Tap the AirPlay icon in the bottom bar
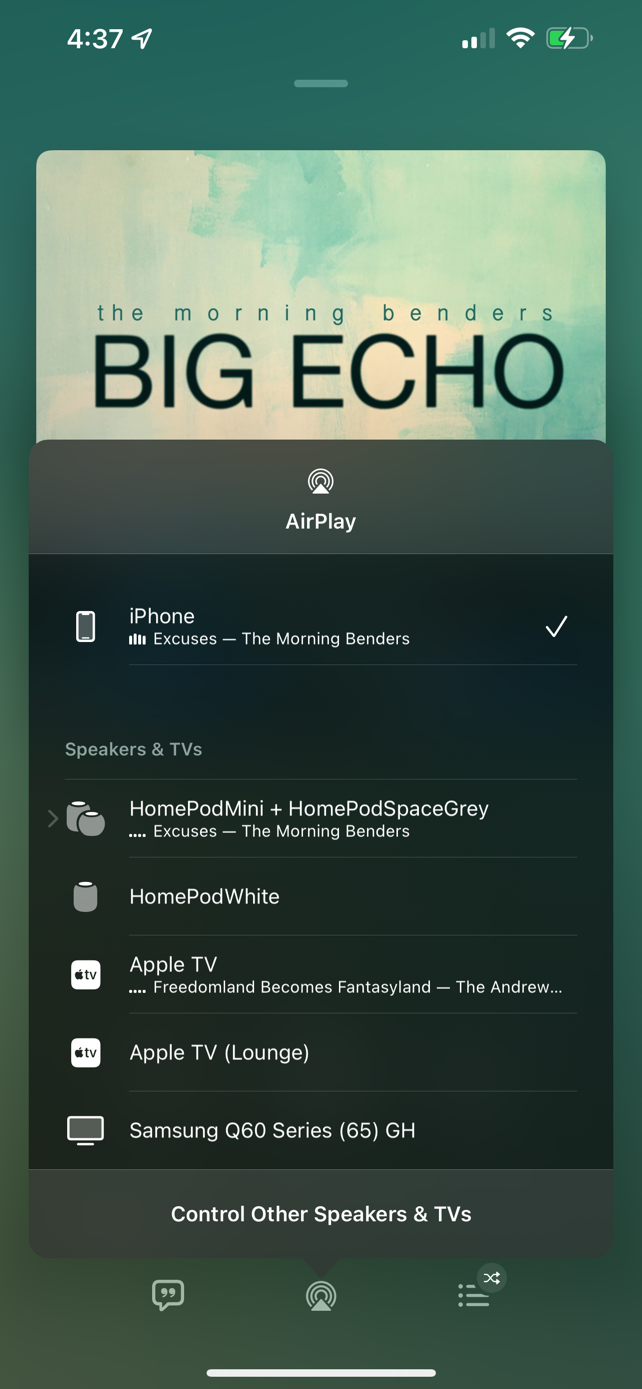 point(321,1296)
